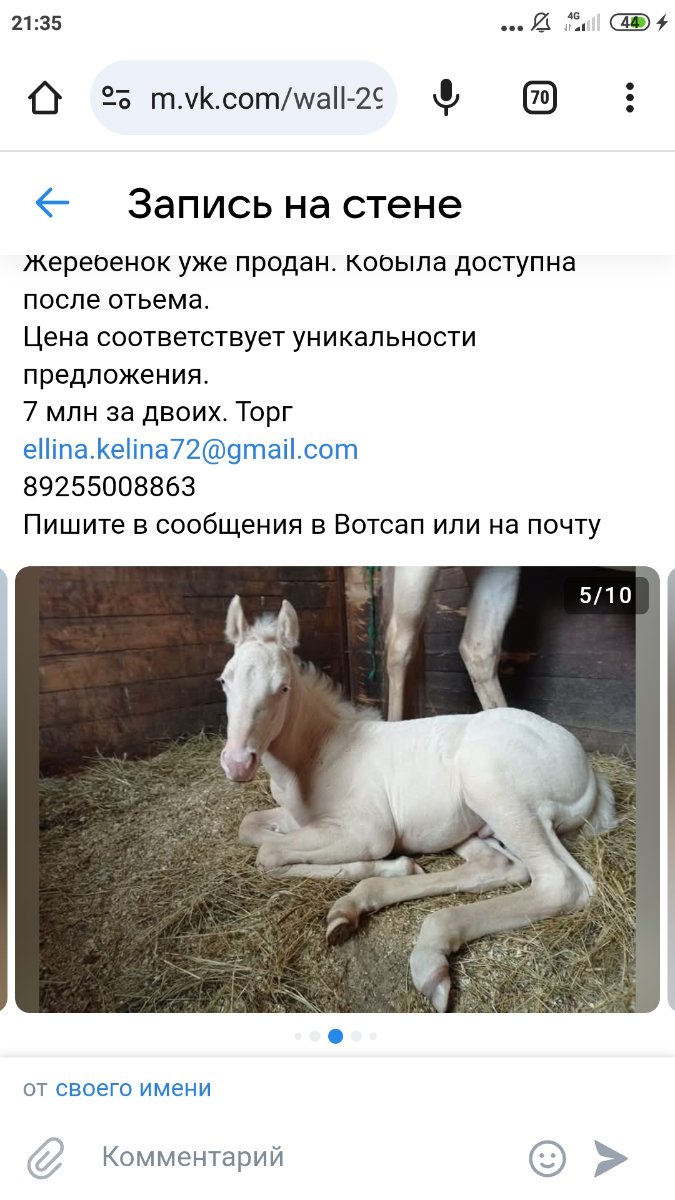The image size is (675, 1200).
Task: Start voice search with microphone
Action: [x=446, y=98]
